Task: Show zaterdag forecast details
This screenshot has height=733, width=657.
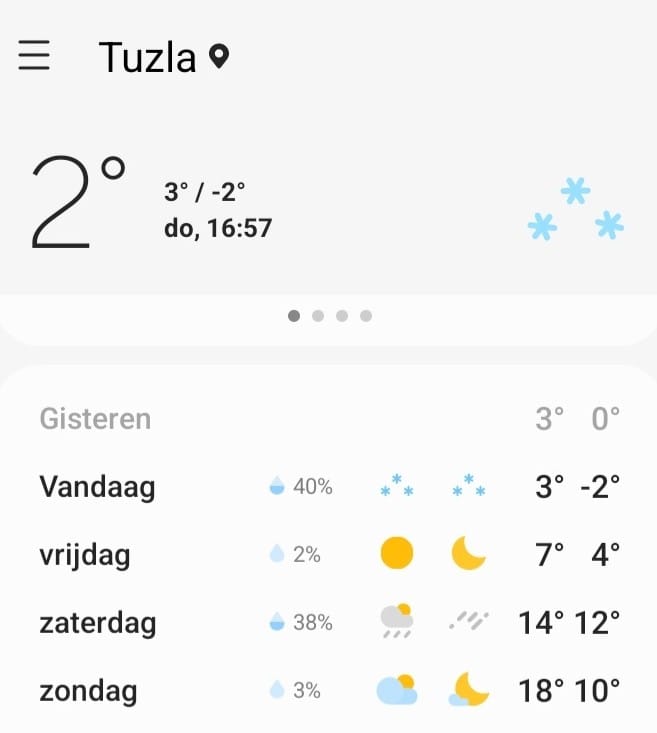Action: point(328,623)
